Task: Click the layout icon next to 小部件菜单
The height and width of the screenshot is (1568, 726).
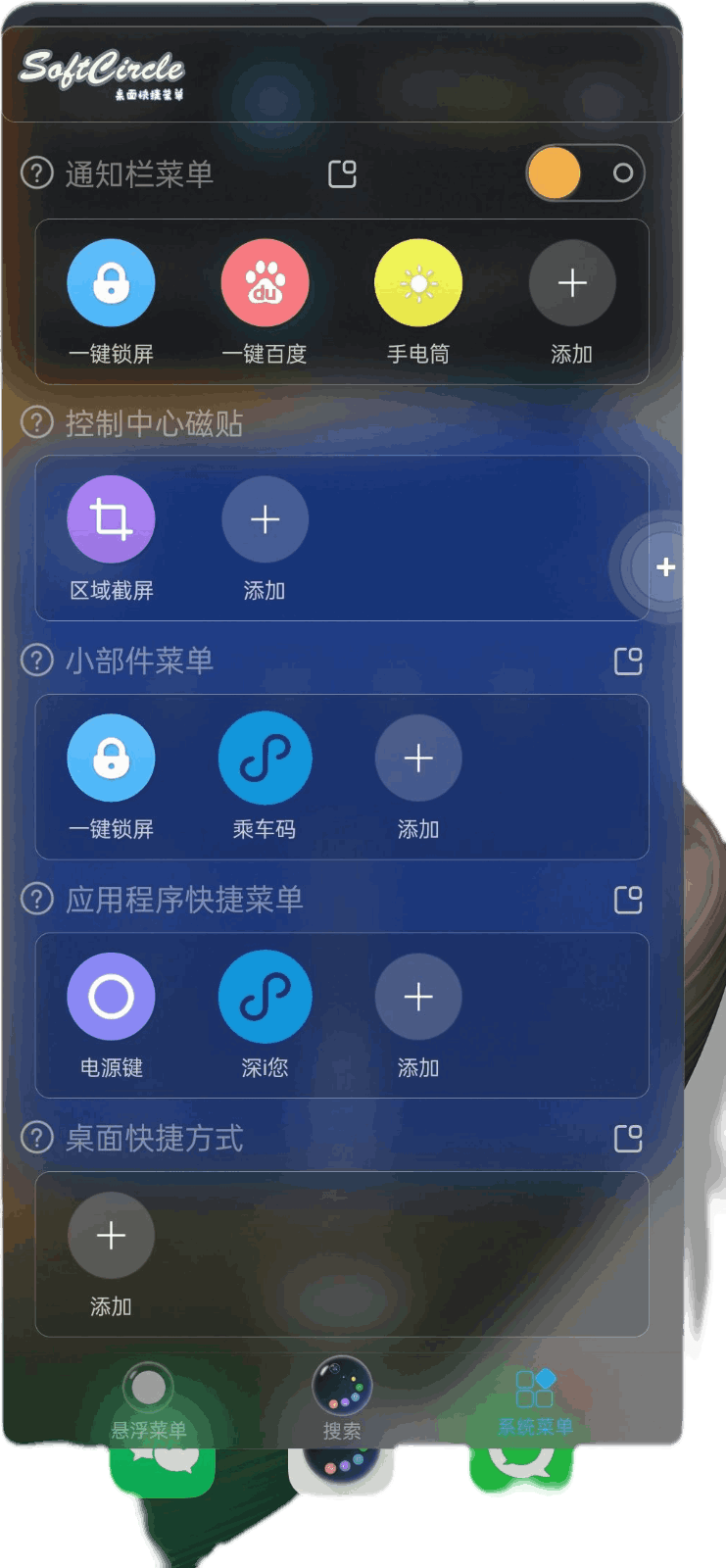Action: [628, 661]
